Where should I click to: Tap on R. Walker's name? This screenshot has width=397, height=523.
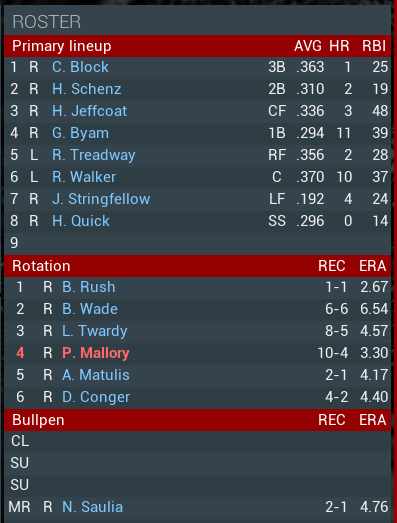tap(84, 177)
